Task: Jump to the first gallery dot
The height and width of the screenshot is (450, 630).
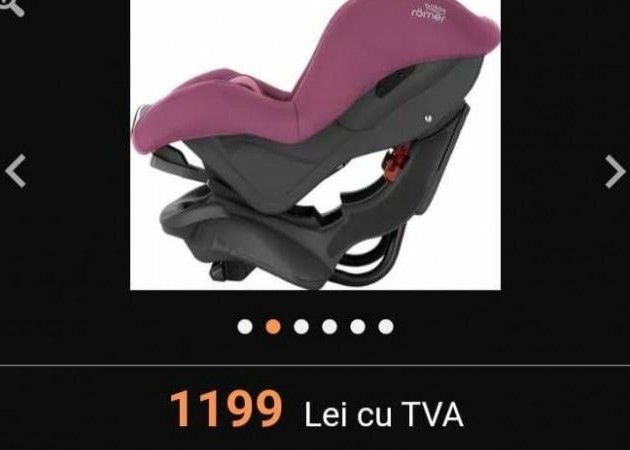Action: coord(244,326)
